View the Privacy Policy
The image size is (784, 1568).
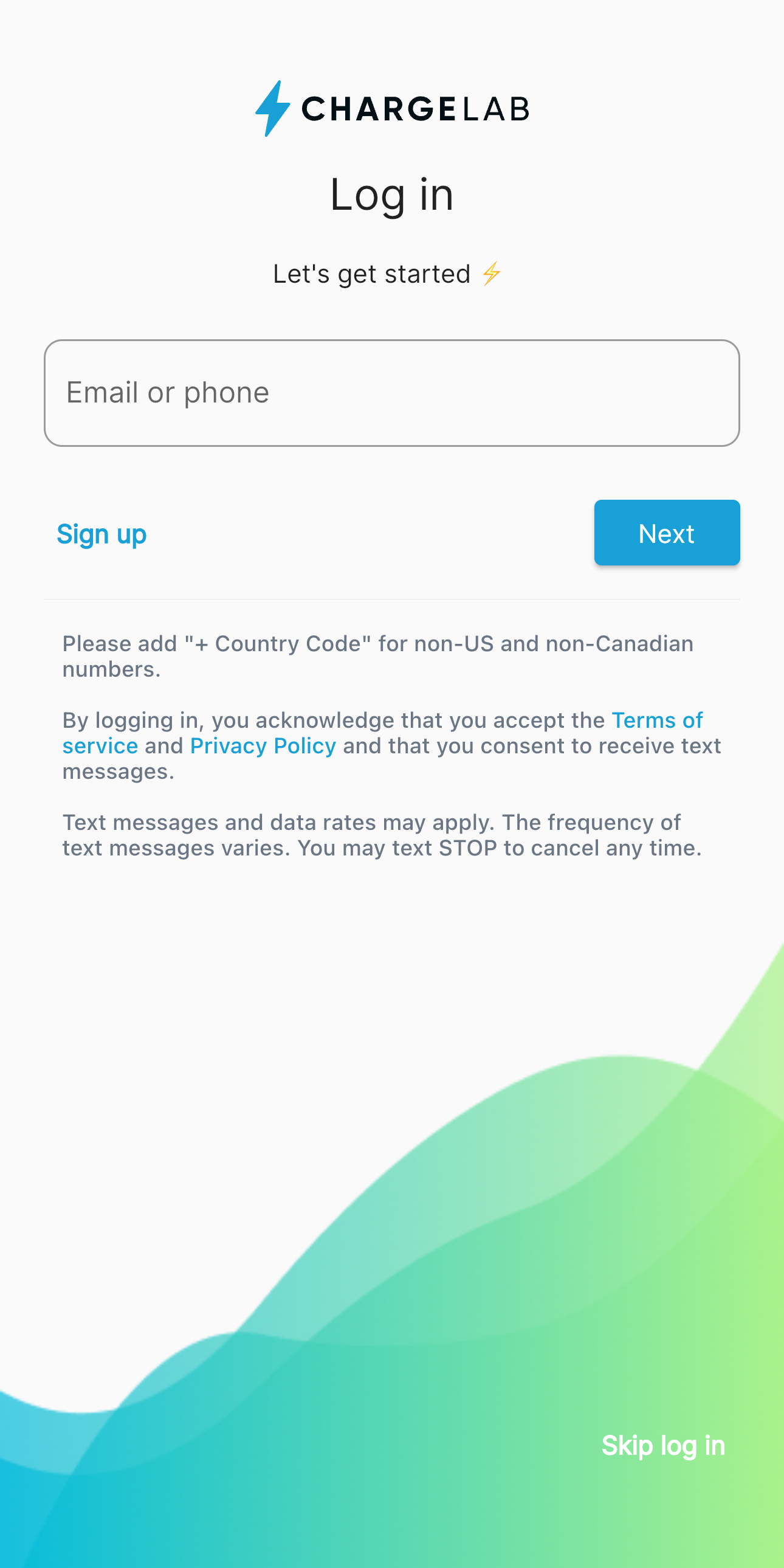point(263,745)
